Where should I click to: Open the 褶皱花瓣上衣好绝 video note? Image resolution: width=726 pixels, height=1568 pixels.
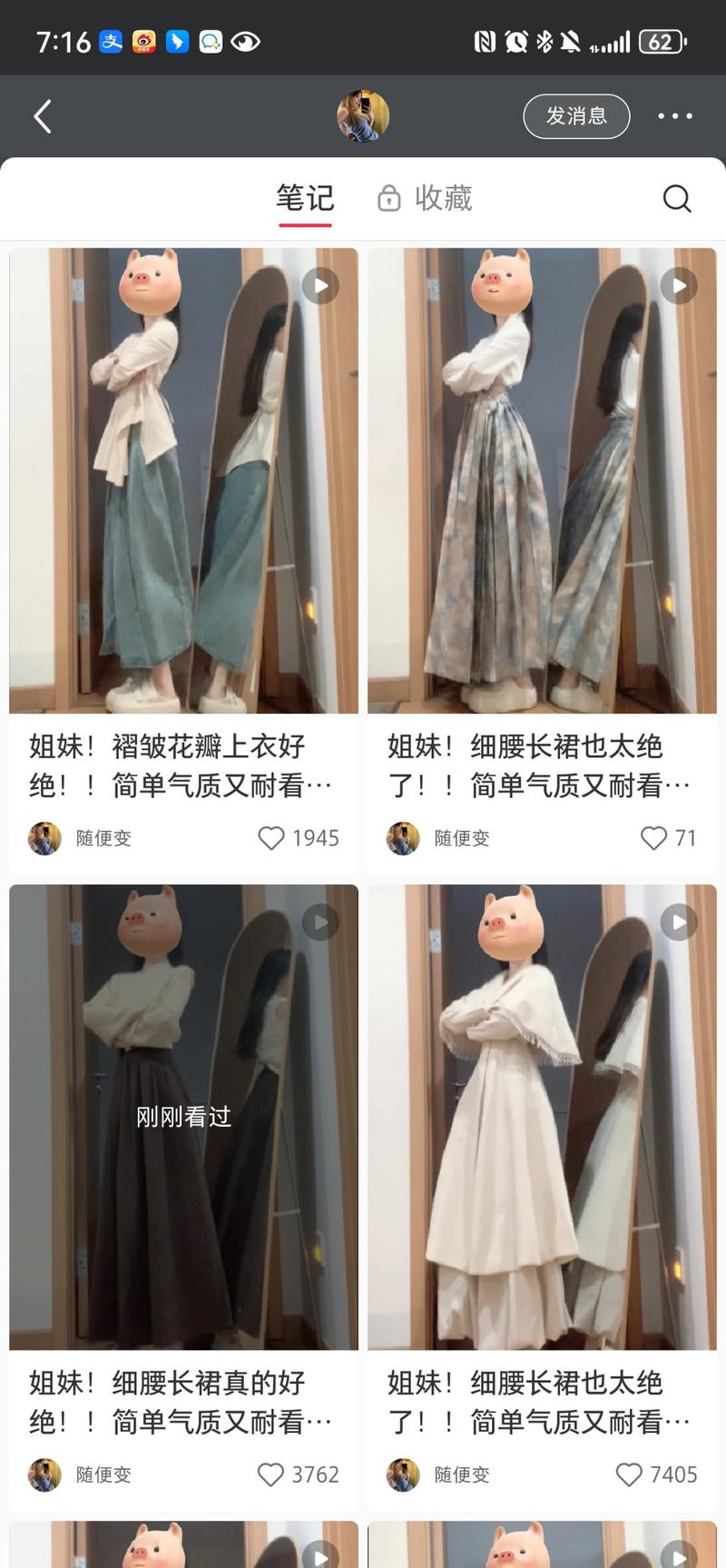point(183,481)
